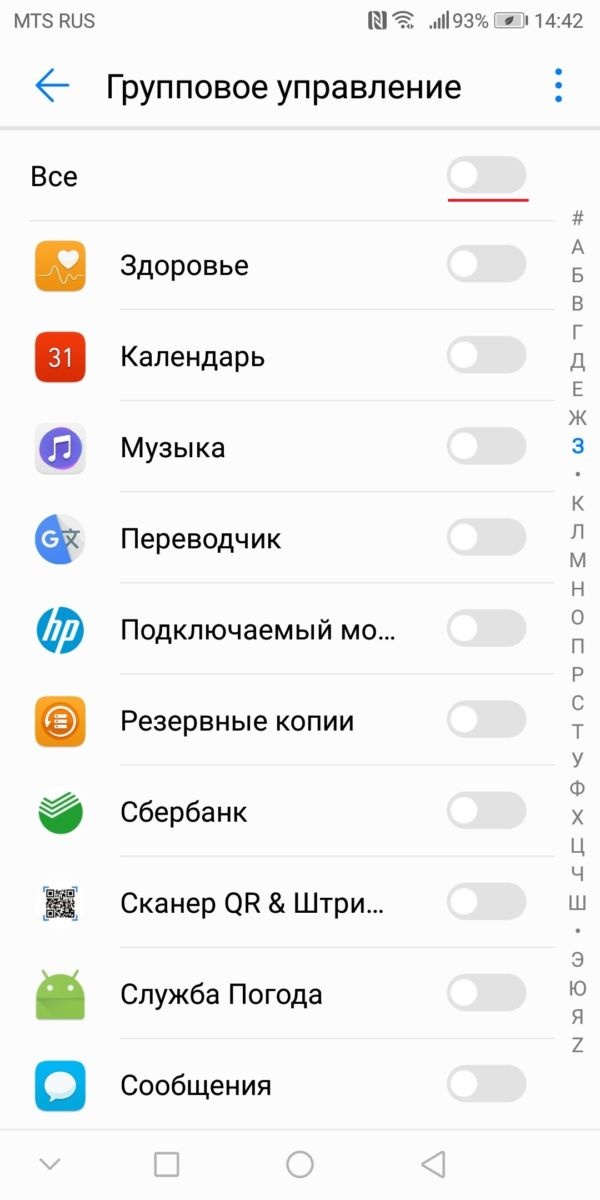This screenshot has width=600, height=1200.
Task: Turn on the Сканер QR & Штри… switch
Action: (487, 904)
